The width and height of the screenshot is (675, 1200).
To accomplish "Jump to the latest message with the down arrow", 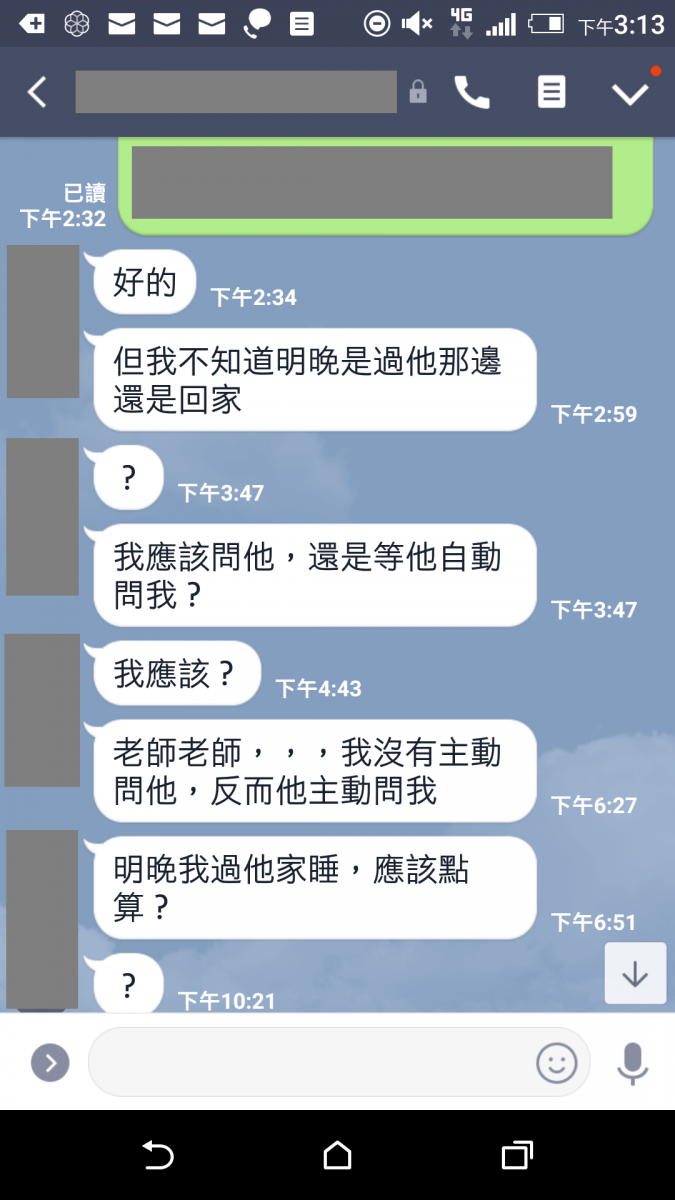I will (635, 973).
